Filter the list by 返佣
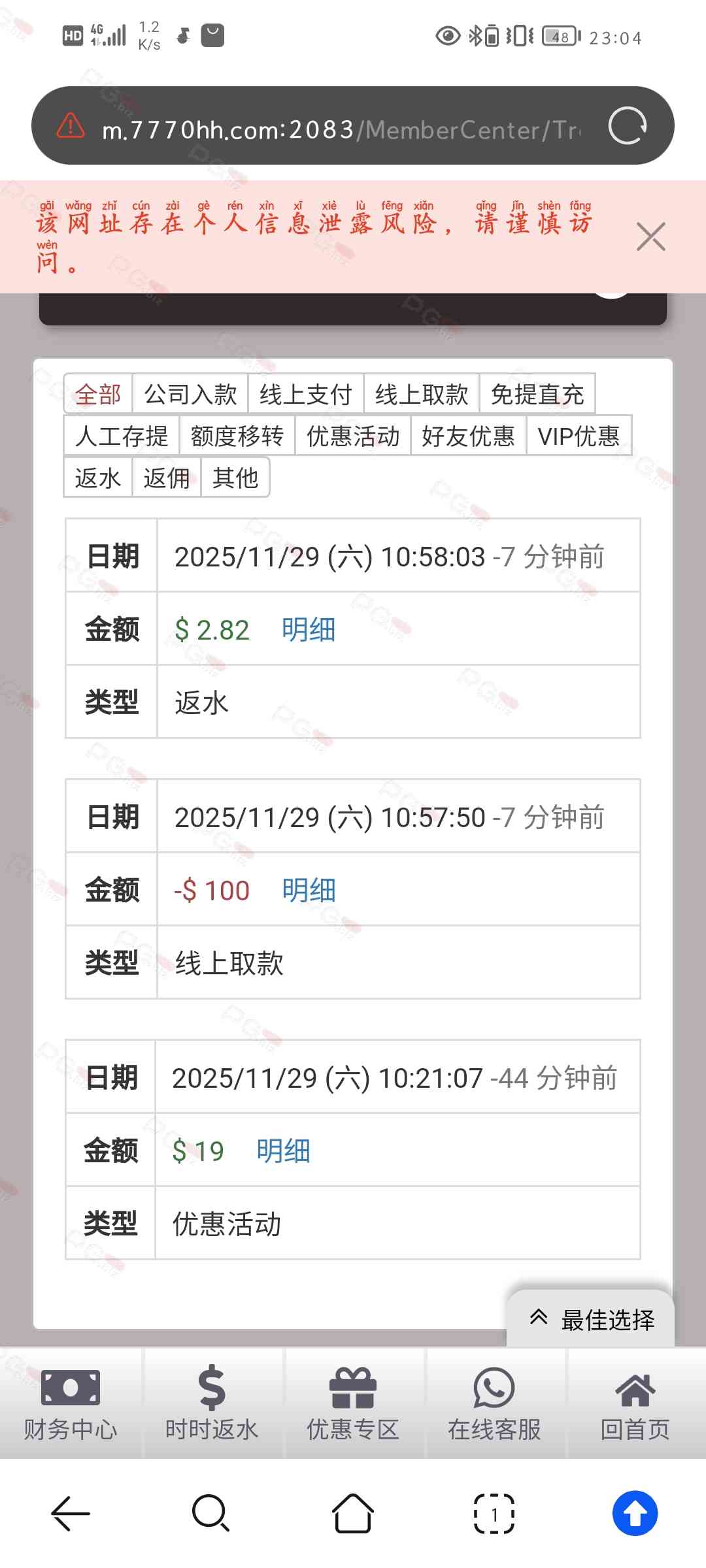 [x=167, y=478]
